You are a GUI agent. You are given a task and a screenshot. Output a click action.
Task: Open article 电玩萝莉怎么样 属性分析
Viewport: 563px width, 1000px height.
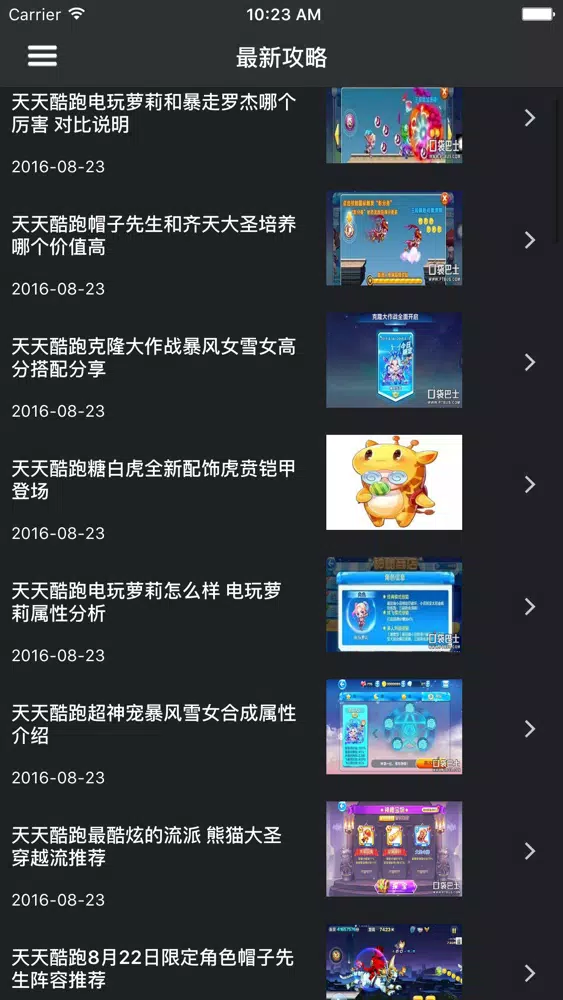point(281,607)
